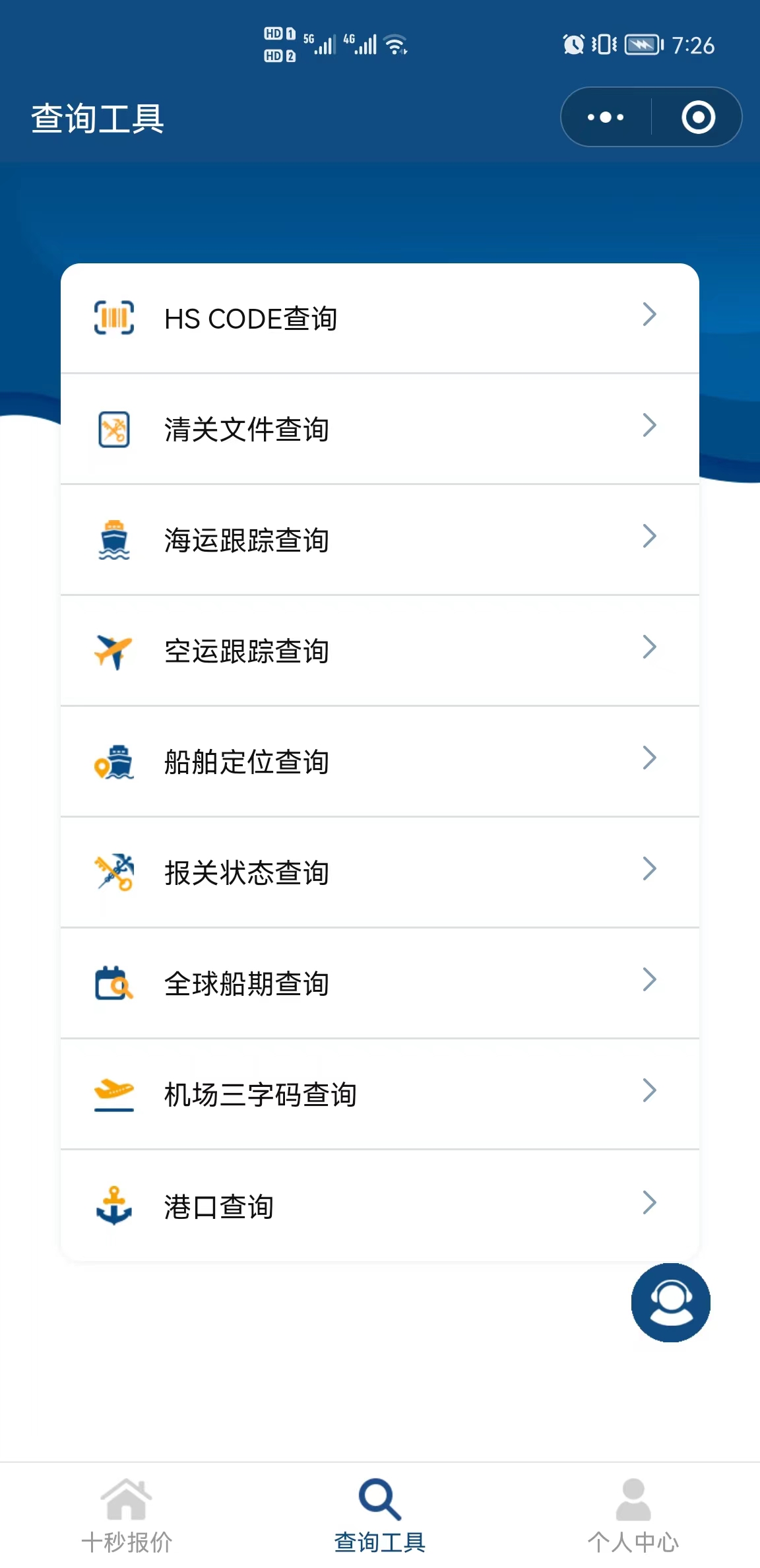The image size is (760, 1568).
Task: Open 报关状态查询
Action: click(x=380, y=872)
